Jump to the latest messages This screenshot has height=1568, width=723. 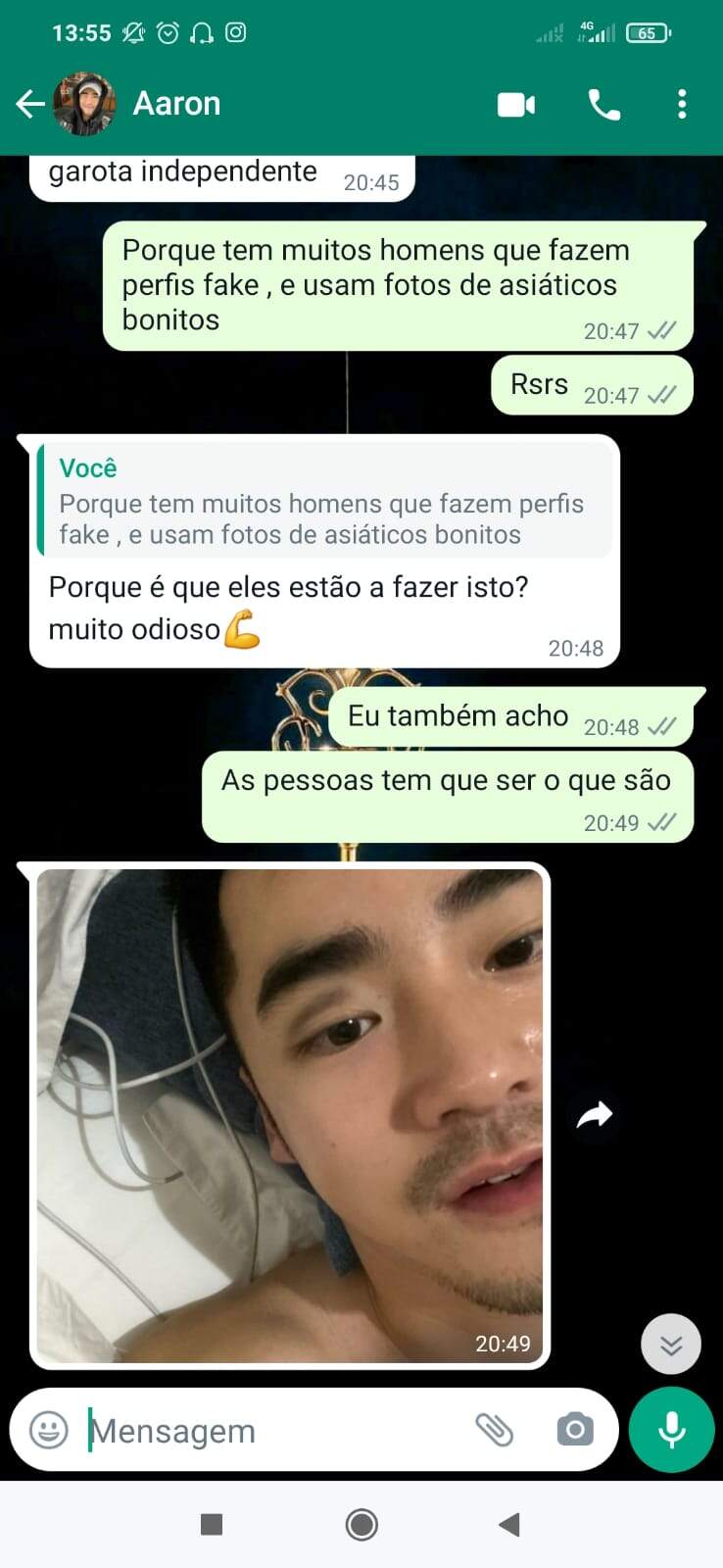point(671,1344)
